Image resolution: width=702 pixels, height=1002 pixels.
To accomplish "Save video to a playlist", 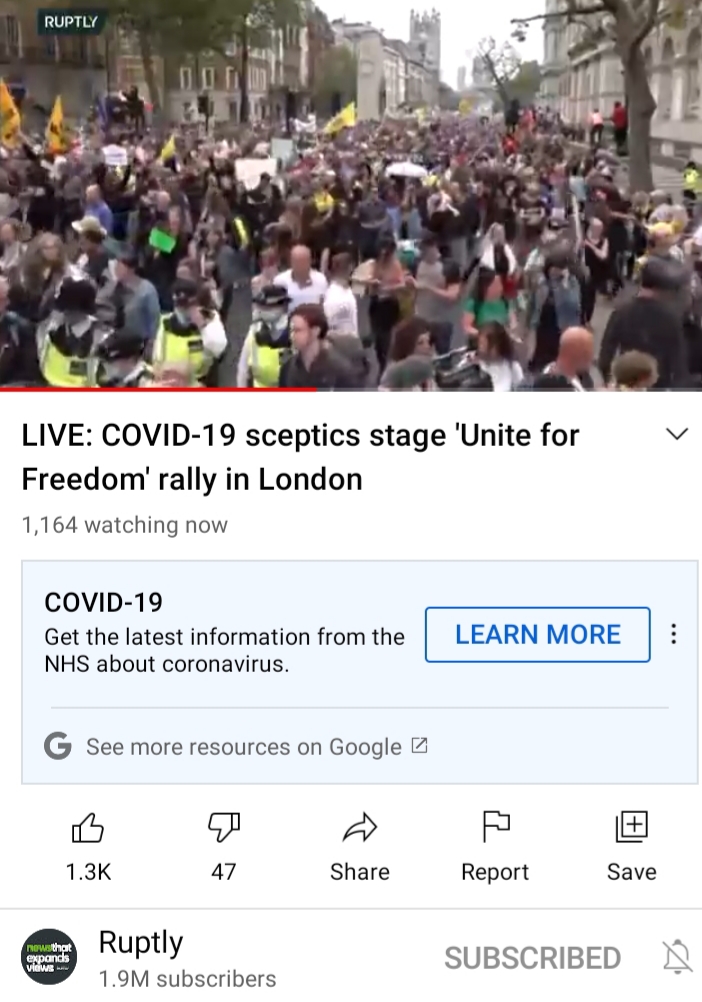I will pyautogui.click(x=631, y=844).
